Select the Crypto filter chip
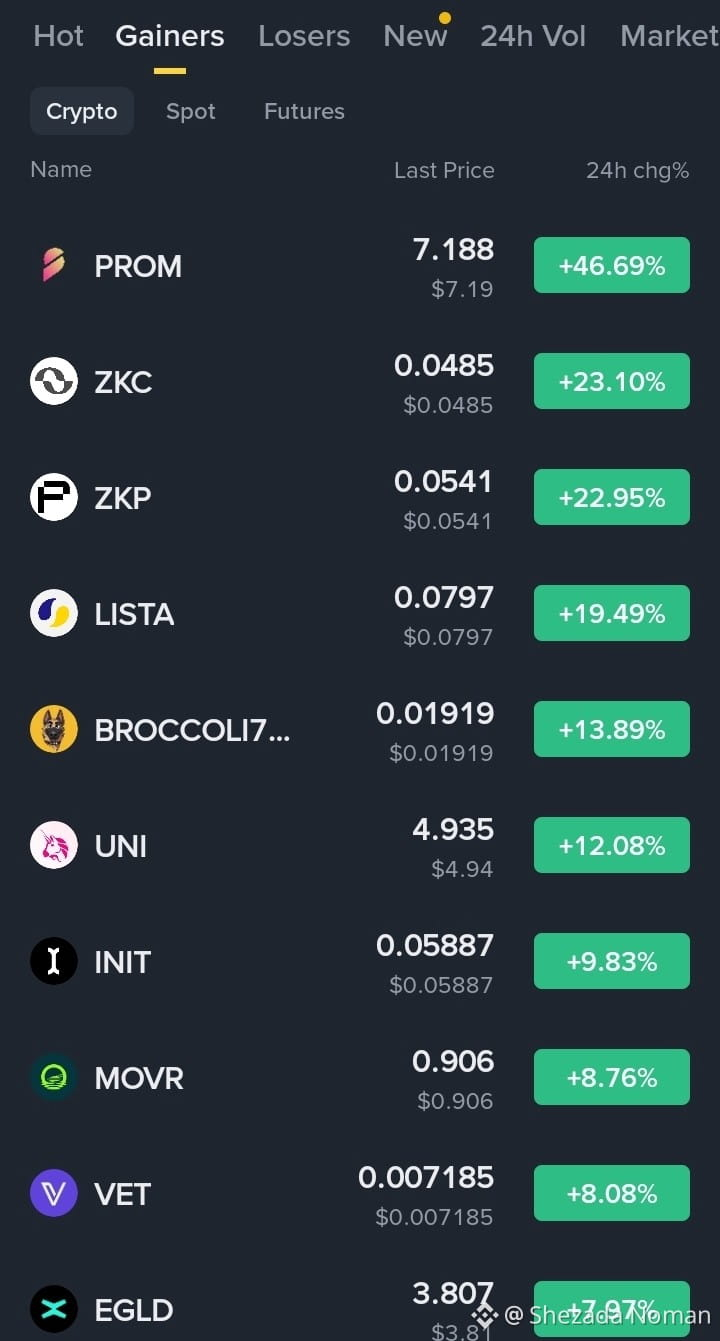 click(82, 111)
